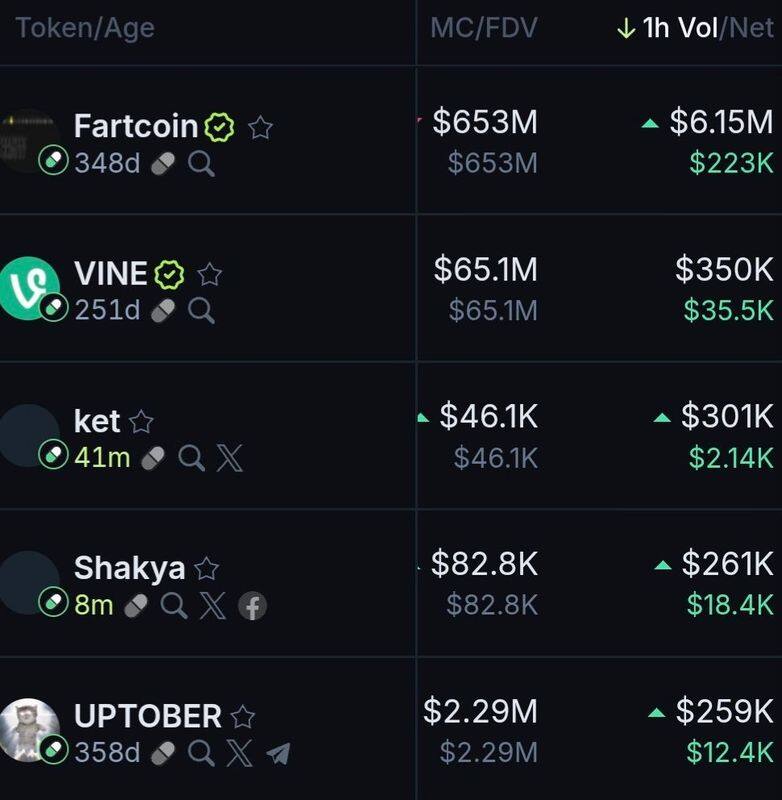View the Shakya token row
782x800 pixels.
coord(129,568)
